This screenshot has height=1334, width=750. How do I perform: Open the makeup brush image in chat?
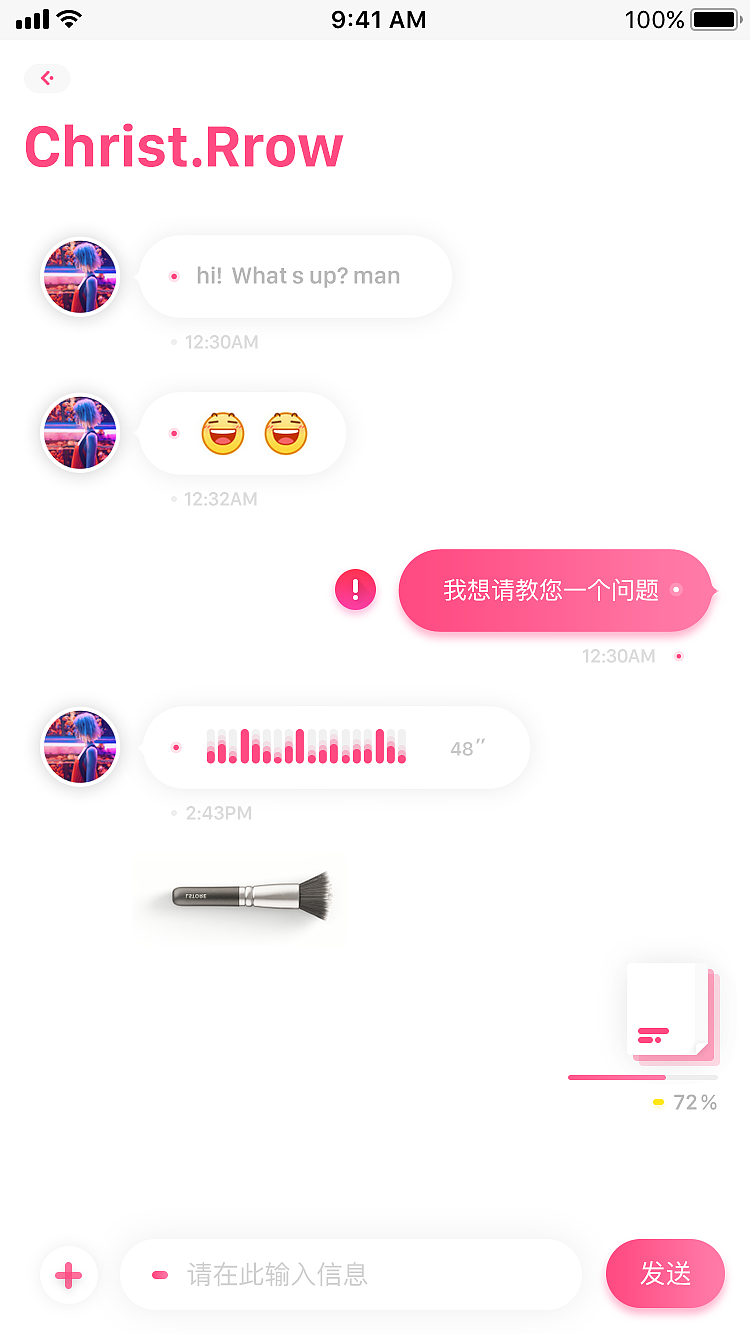(240, 897)
